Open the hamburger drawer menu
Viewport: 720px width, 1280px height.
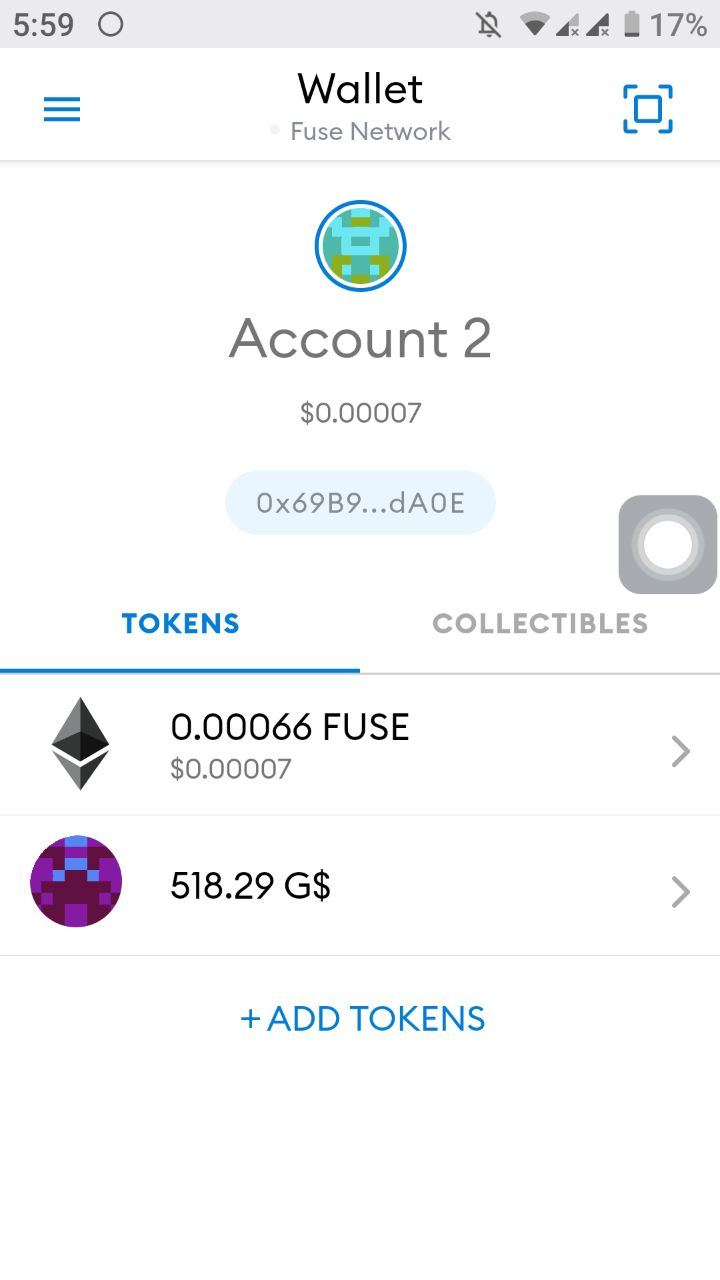(x=62, y=109)
